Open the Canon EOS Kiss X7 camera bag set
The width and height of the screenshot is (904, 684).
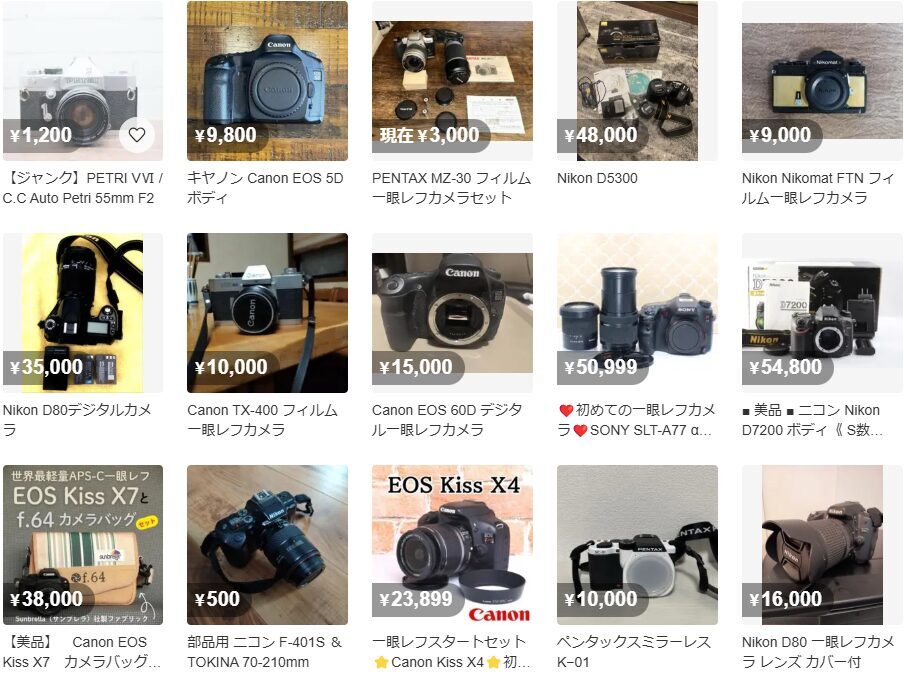coord(82,545)
